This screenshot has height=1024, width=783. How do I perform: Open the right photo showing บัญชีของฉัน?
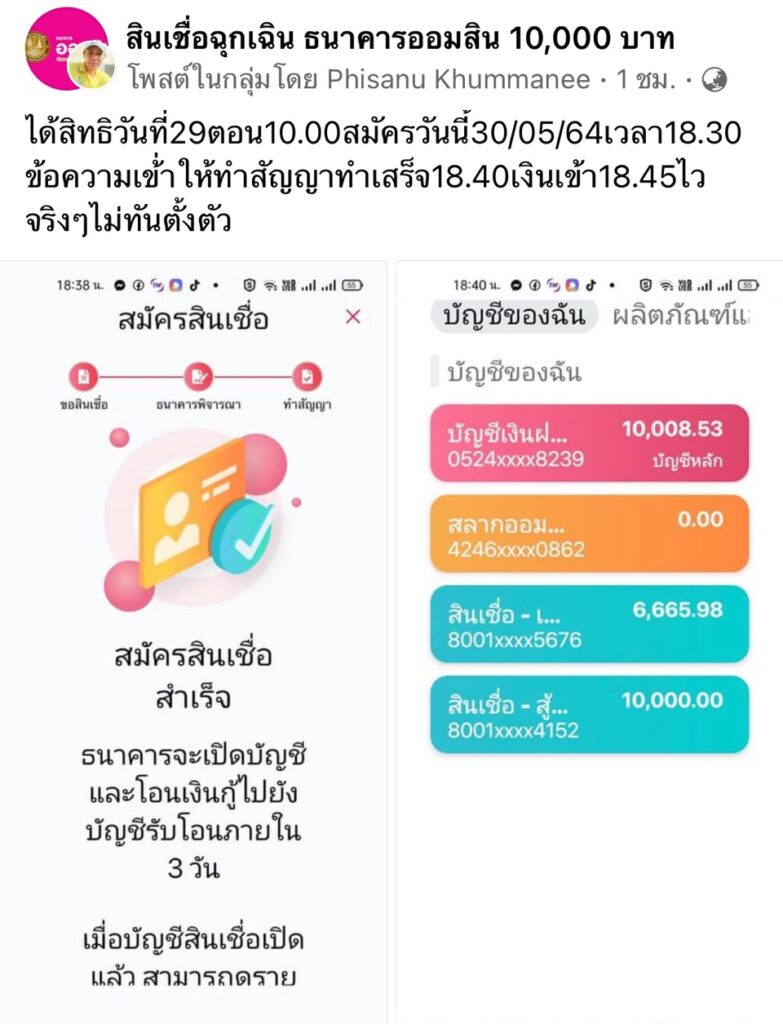(590, 640)
